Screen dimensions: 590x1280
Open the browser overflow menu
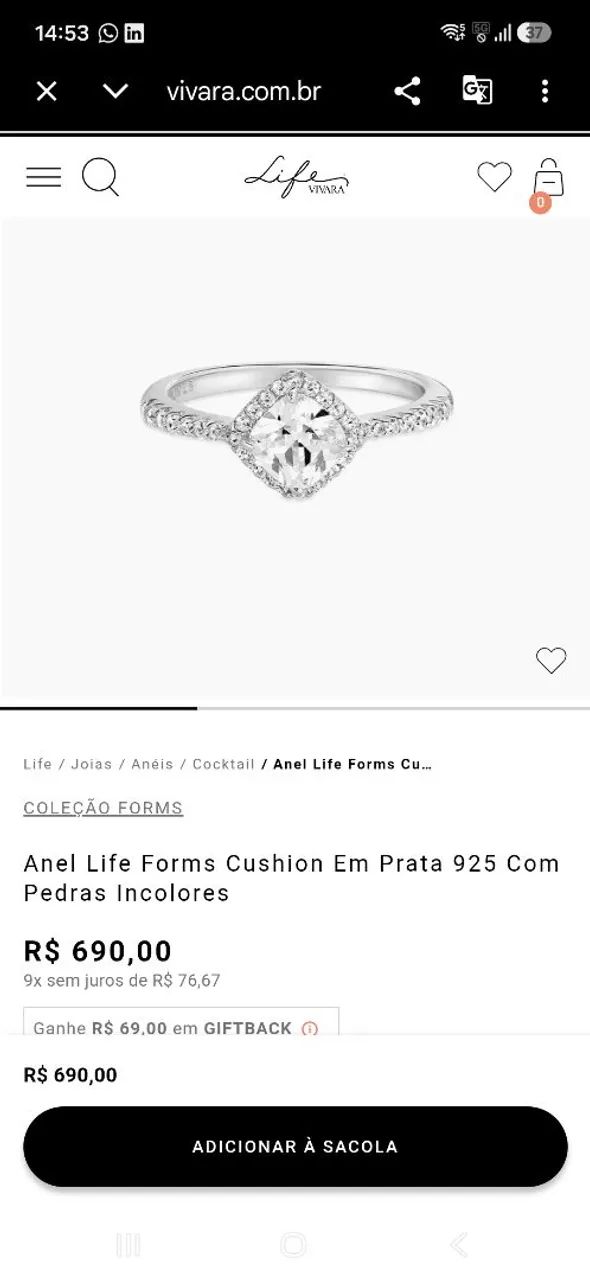[544, 91]
